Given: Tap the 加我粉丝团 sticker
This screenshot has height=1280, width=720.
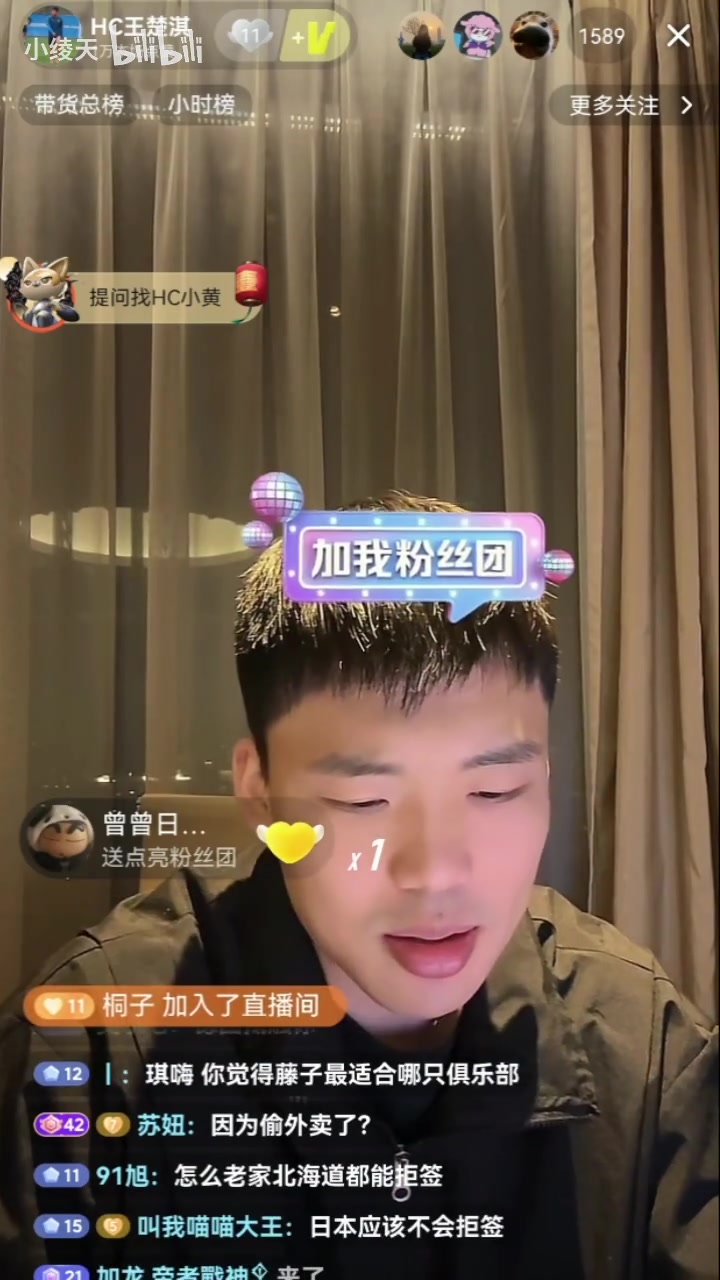Looking at the screenshot, I should click(x=414, y=557).
